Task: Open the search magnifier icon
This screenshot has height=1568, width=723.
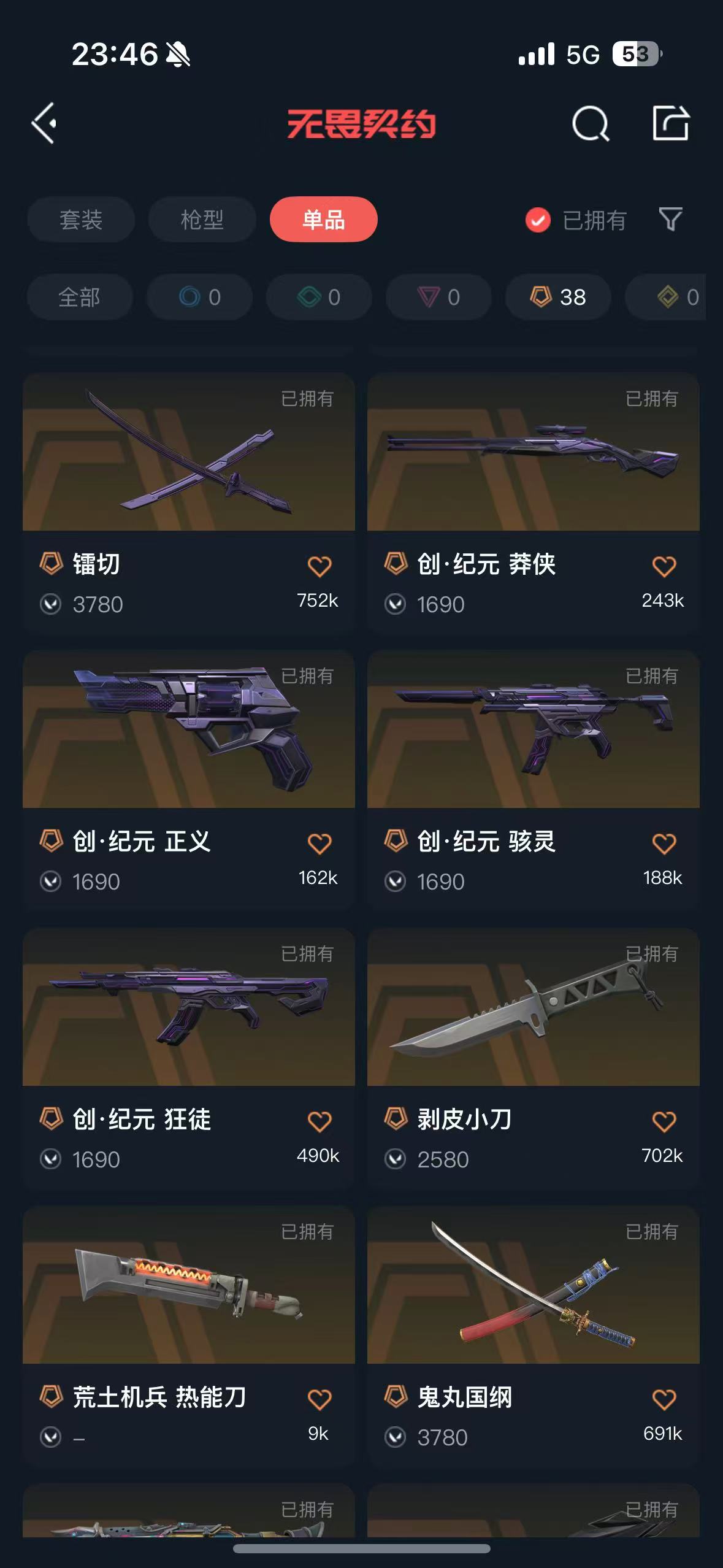Action: [x=590, y=124]
